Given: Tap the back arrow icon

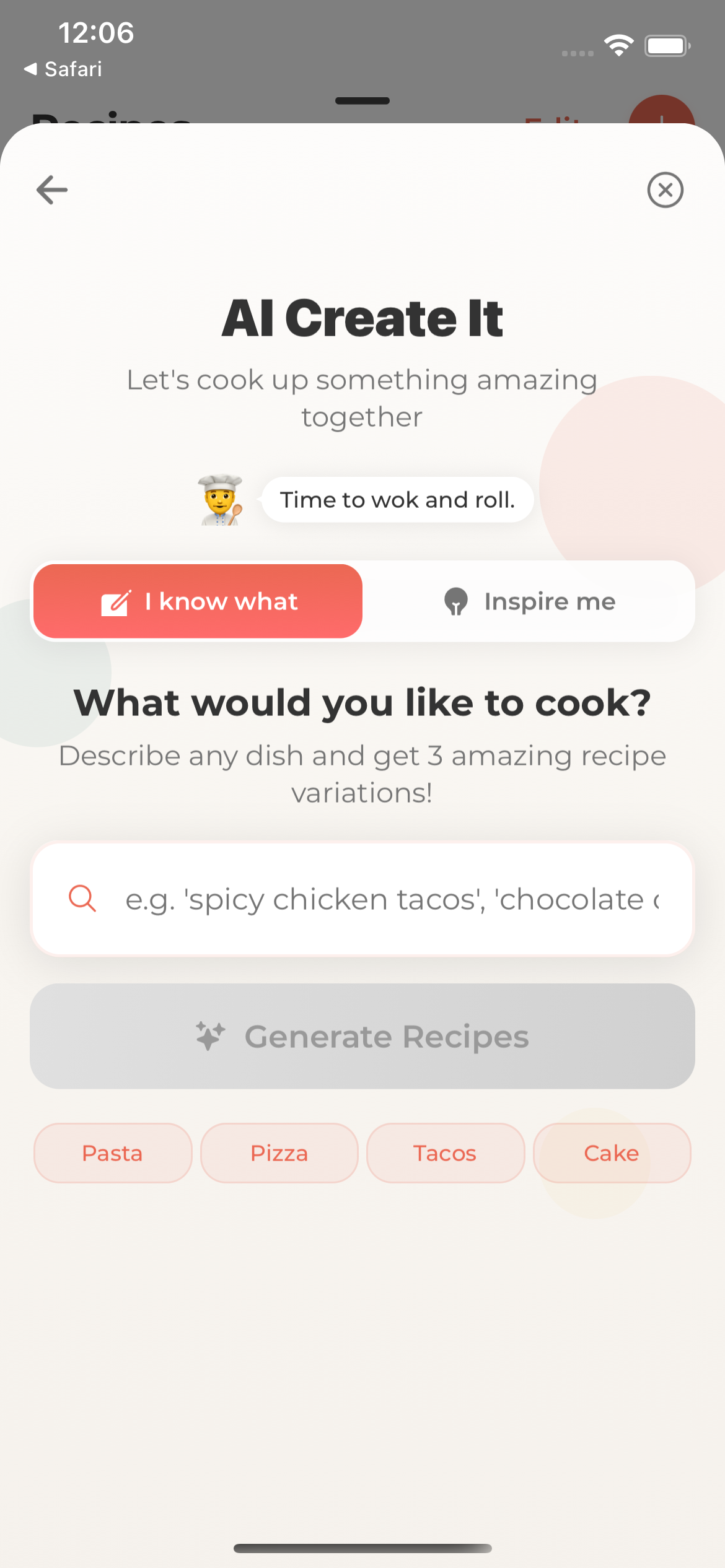Looking at the screenshot, I should (51, 190).
